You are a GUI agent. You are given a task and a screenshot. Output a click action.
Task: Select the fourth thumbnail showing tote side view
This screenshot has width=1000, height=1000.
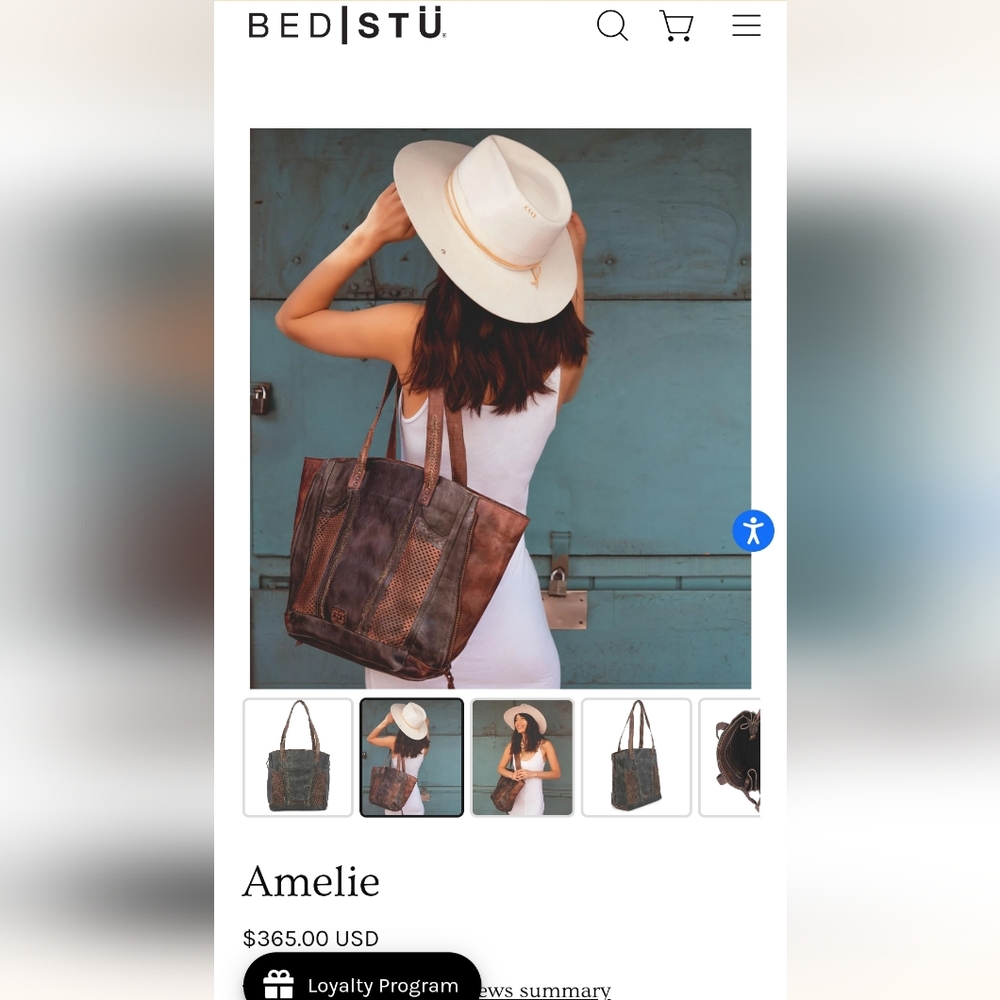(636, 757)
